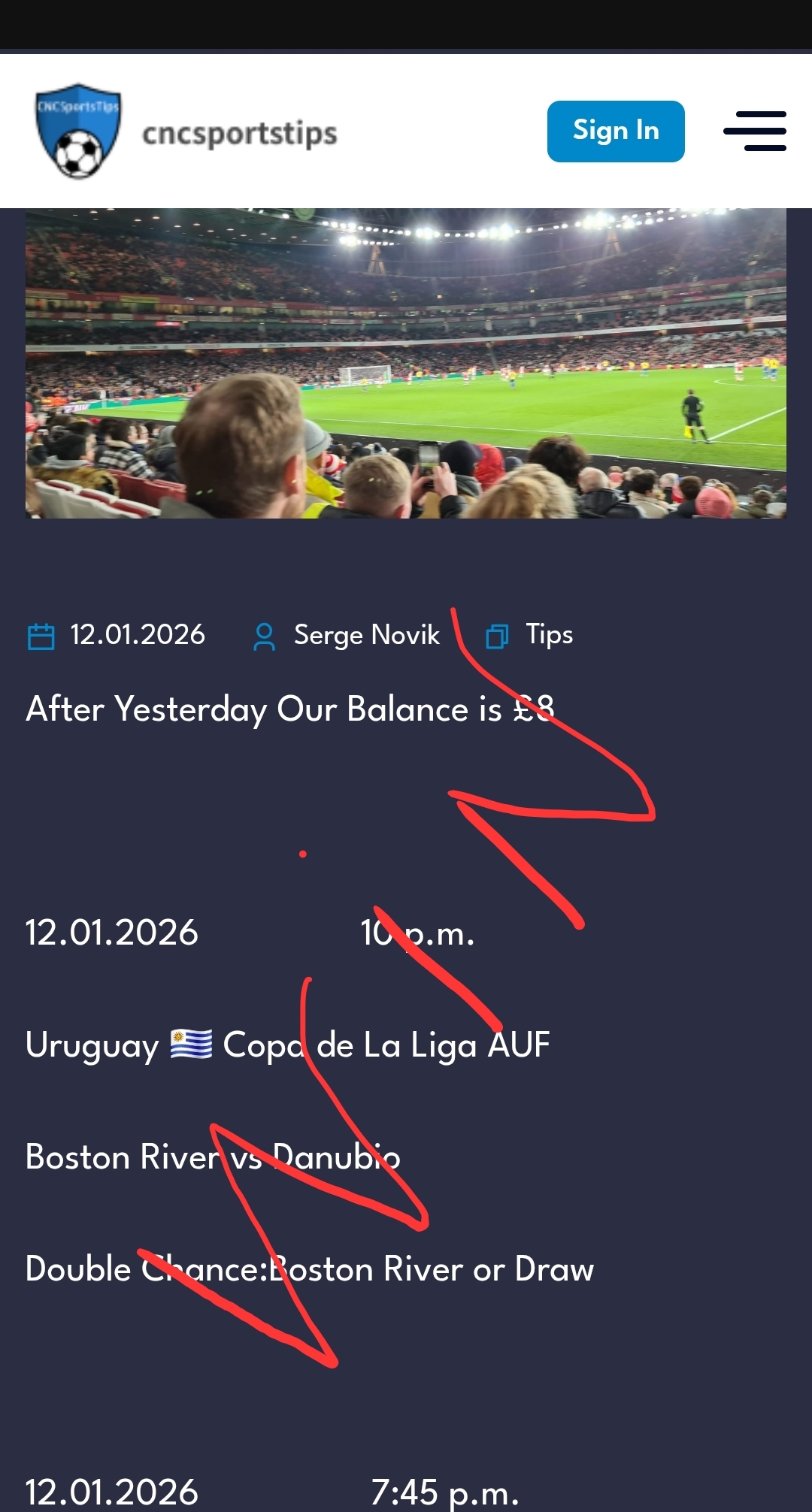Open author Serge Novik's page
This screenshot has height=1512, width=812.
[366, 635]
